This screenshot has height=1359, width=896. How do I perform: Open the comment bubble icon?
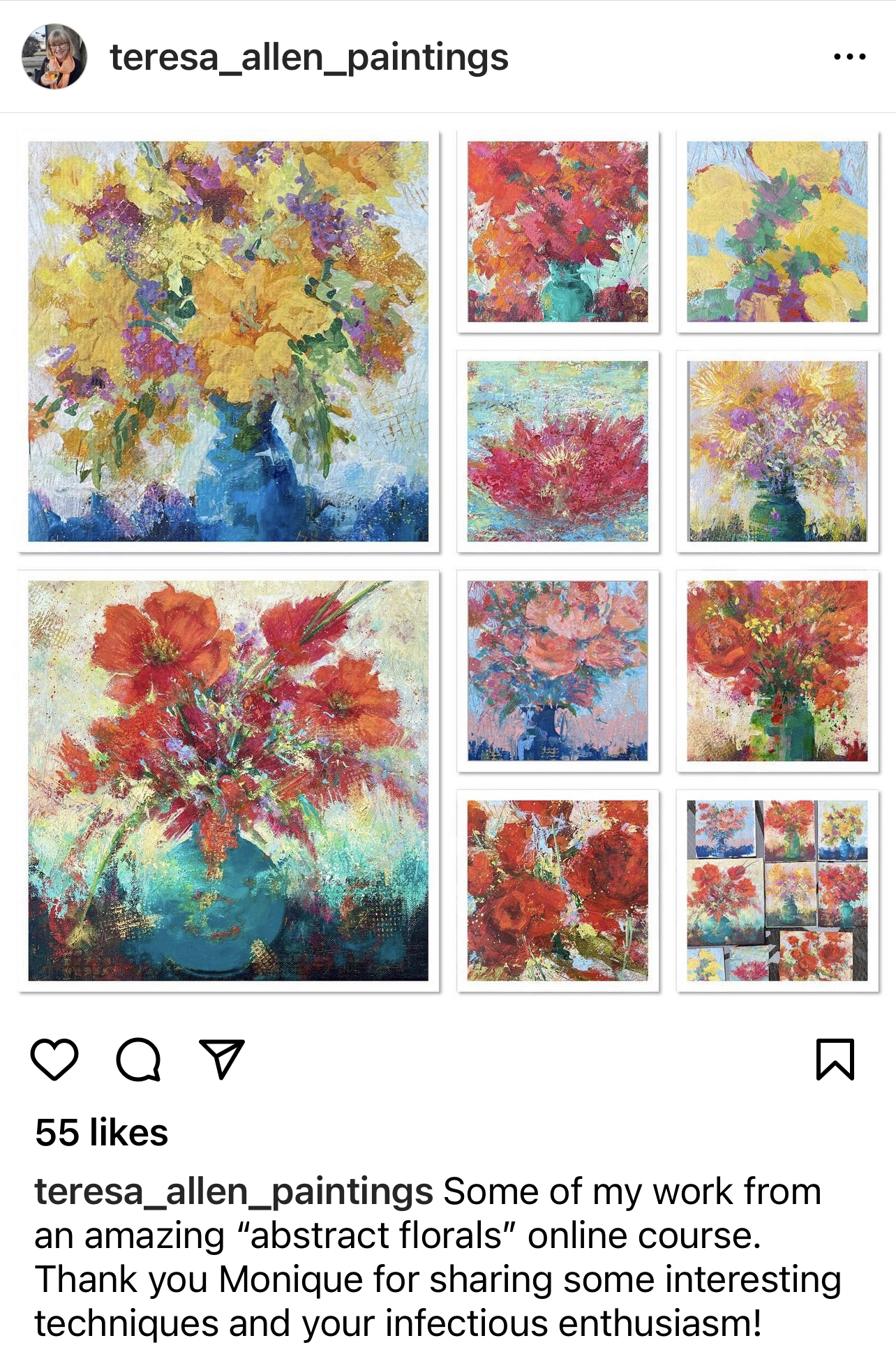[138, 1060]
